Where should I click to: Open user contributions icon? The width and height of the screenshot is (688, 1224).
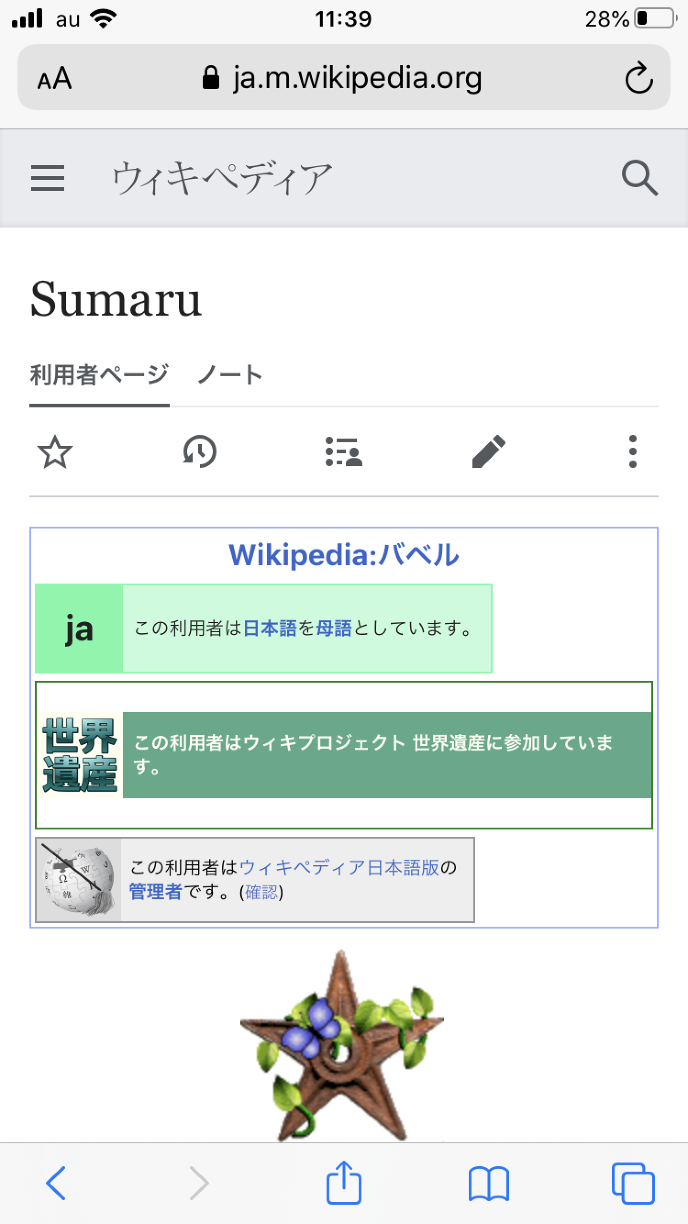tap(343, 452)
